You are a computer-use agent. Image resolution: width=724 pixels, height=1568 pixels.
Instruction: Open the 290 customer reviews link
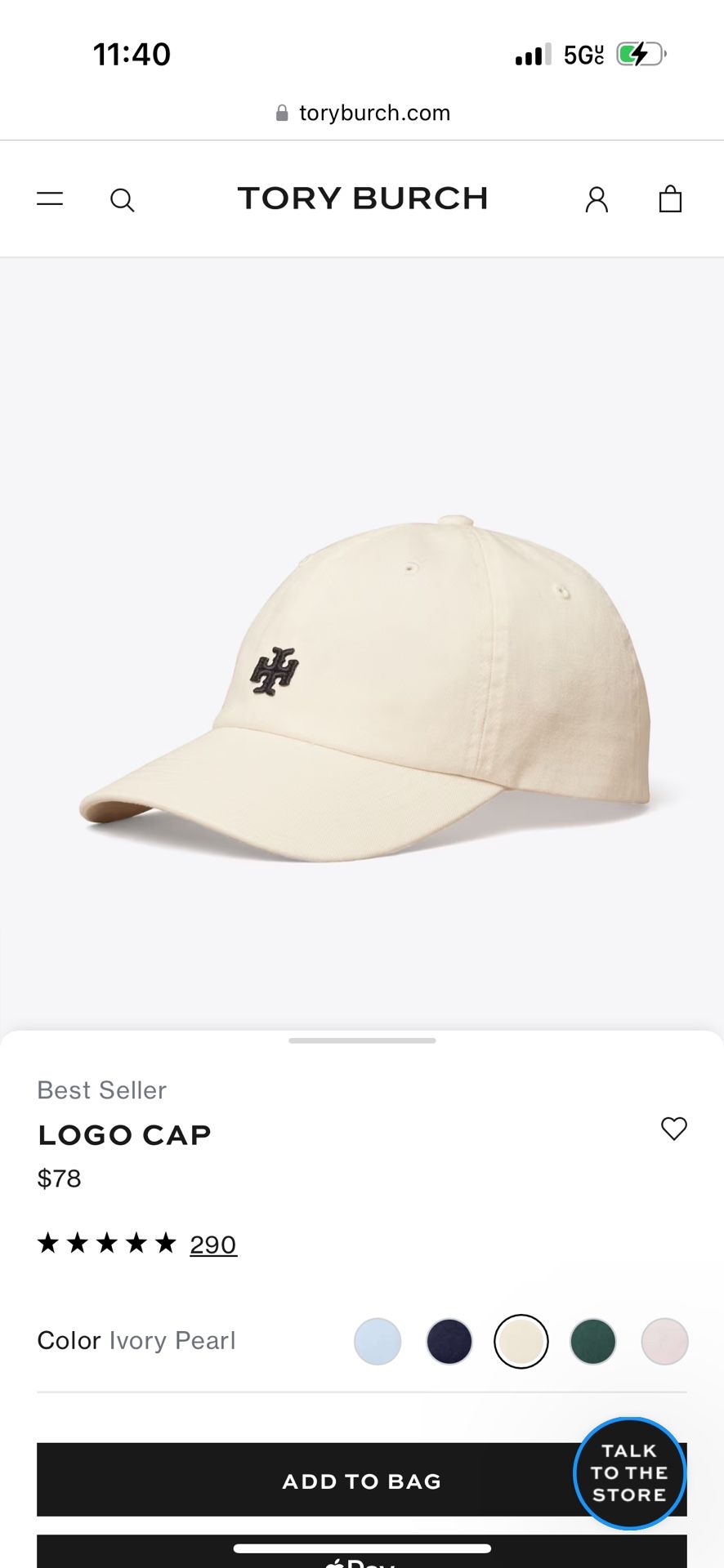[x=212, y=1243]
